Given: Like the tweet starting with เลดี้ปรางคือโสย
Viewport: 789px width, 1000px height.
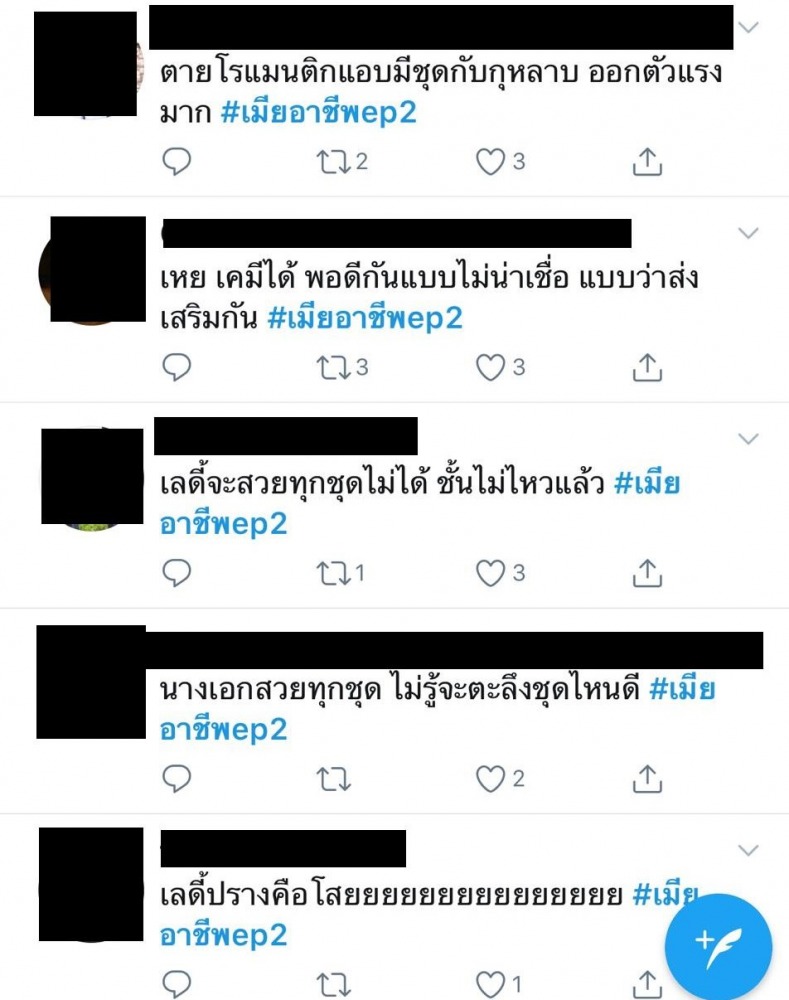Looking at the screenshot, I should click(x=490, y=983).
